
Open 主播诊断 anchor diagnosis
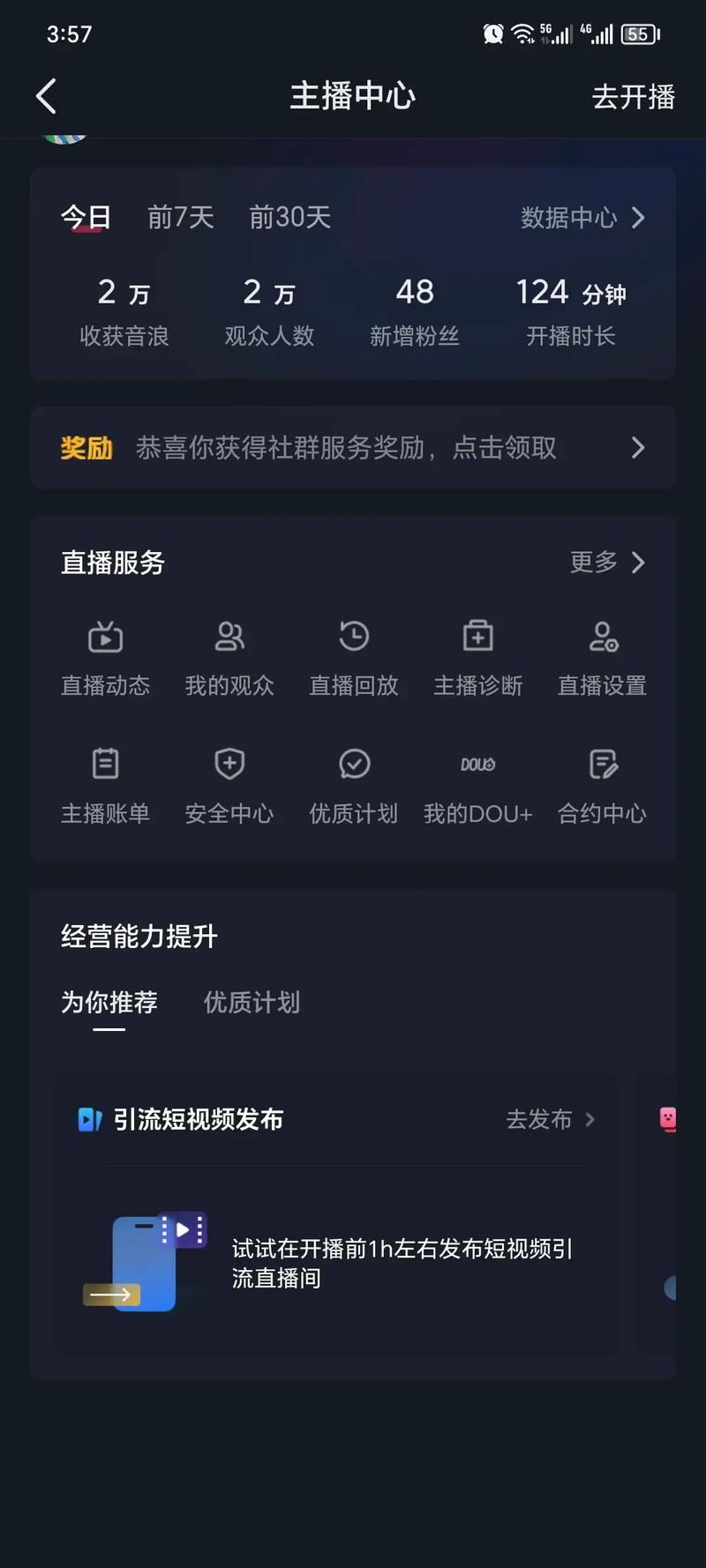pyautogui.click(x=477, y=656)
